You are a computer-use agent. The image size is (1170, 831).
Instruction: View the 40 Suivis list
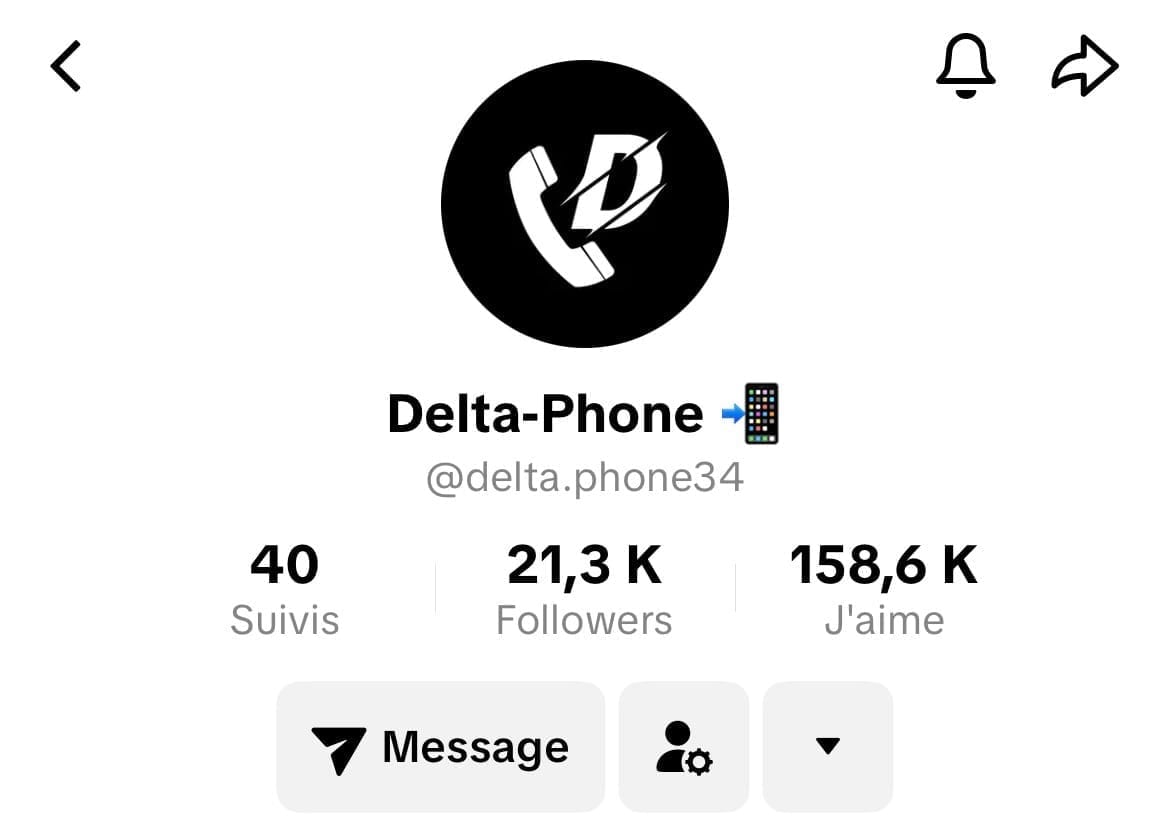point(285,590)
